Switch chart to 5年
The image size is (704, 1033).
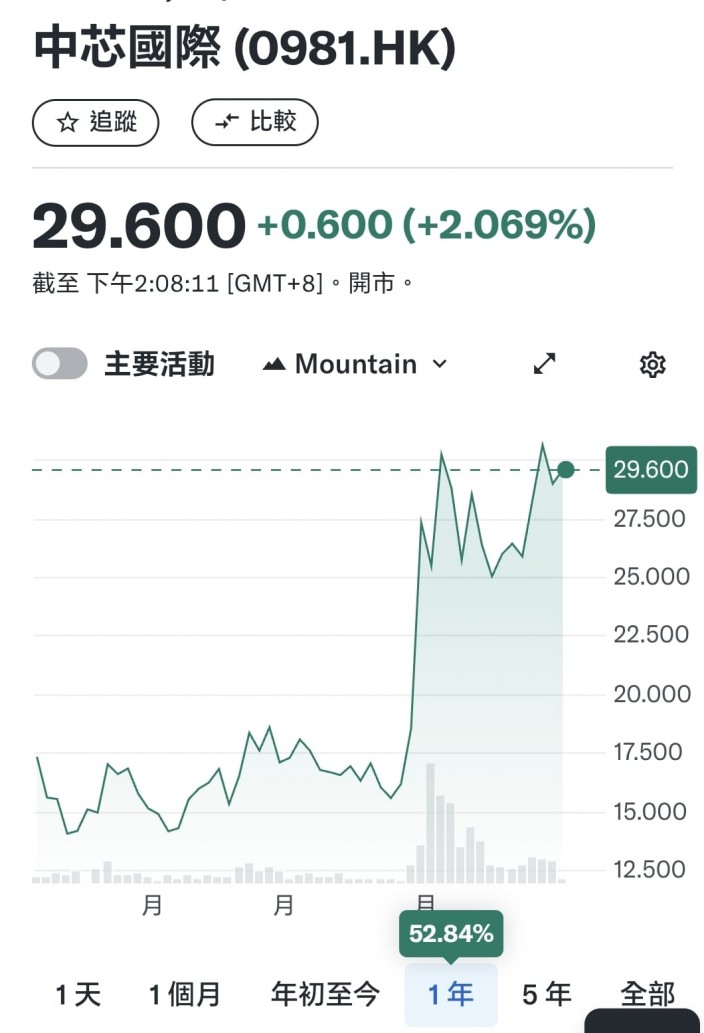click(x=547, y=994)
